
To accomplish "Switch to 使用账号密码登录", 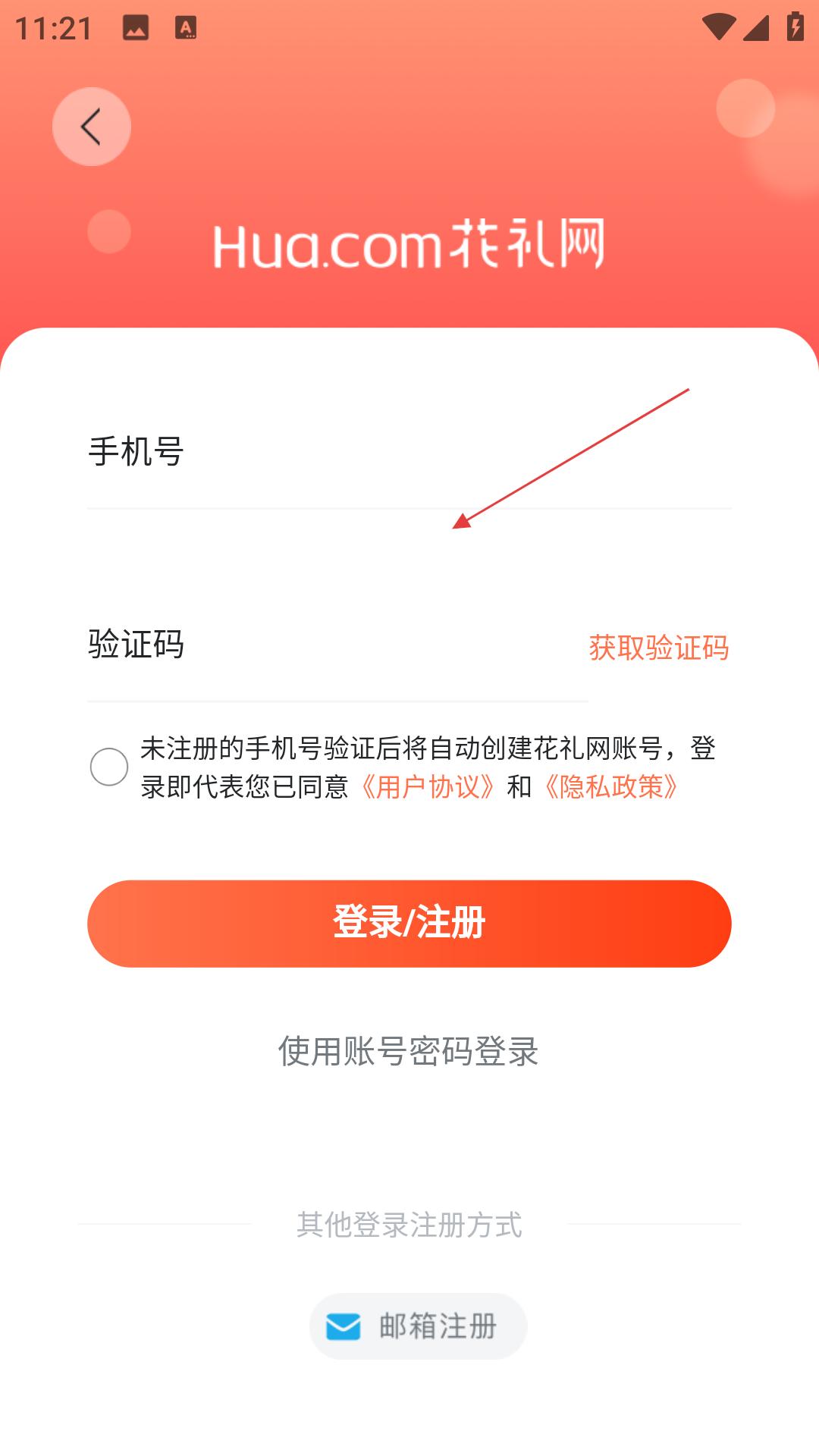I will pyautogui.click(x=409, y=1051).
